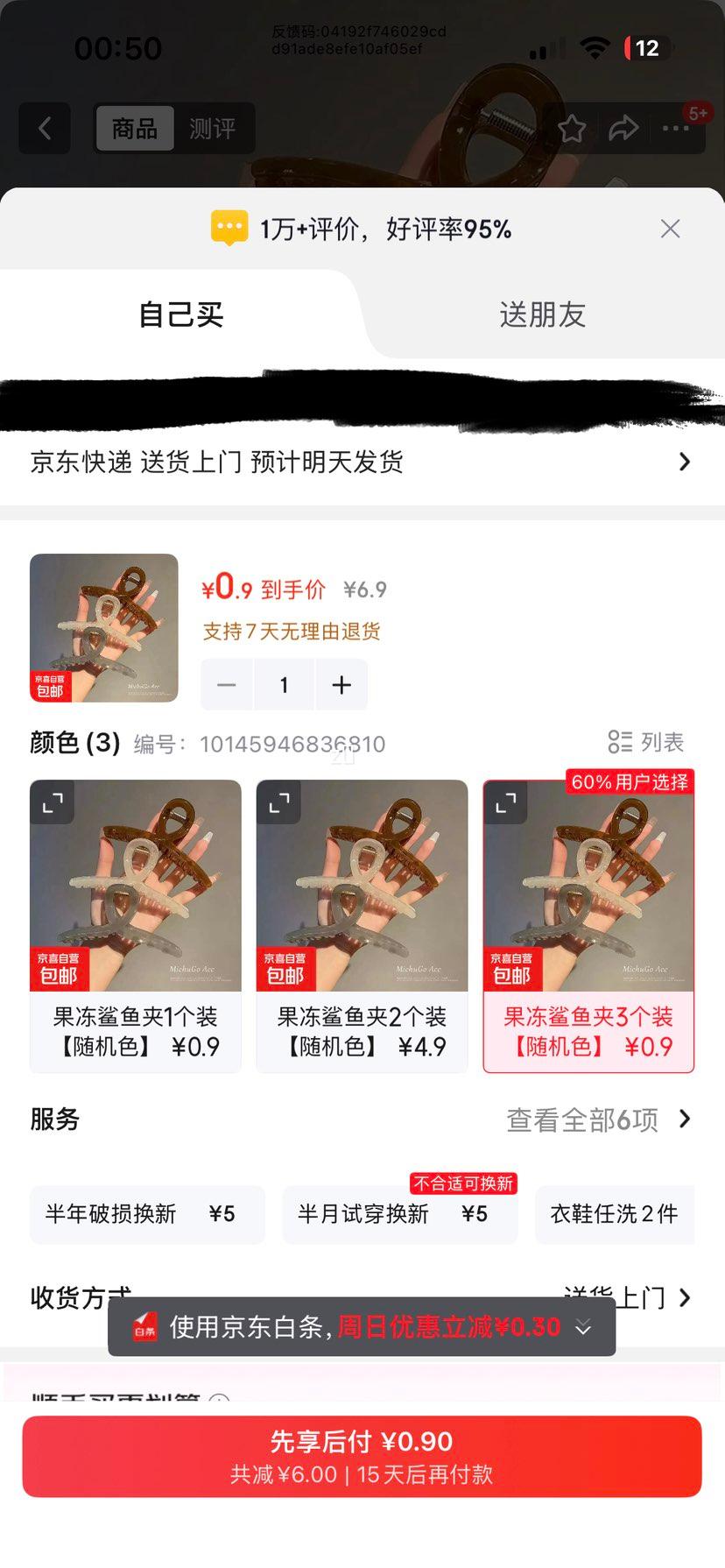Collapse the 京东白条 discount banner
The image size is (725, 1568).
pos(582,1328)
